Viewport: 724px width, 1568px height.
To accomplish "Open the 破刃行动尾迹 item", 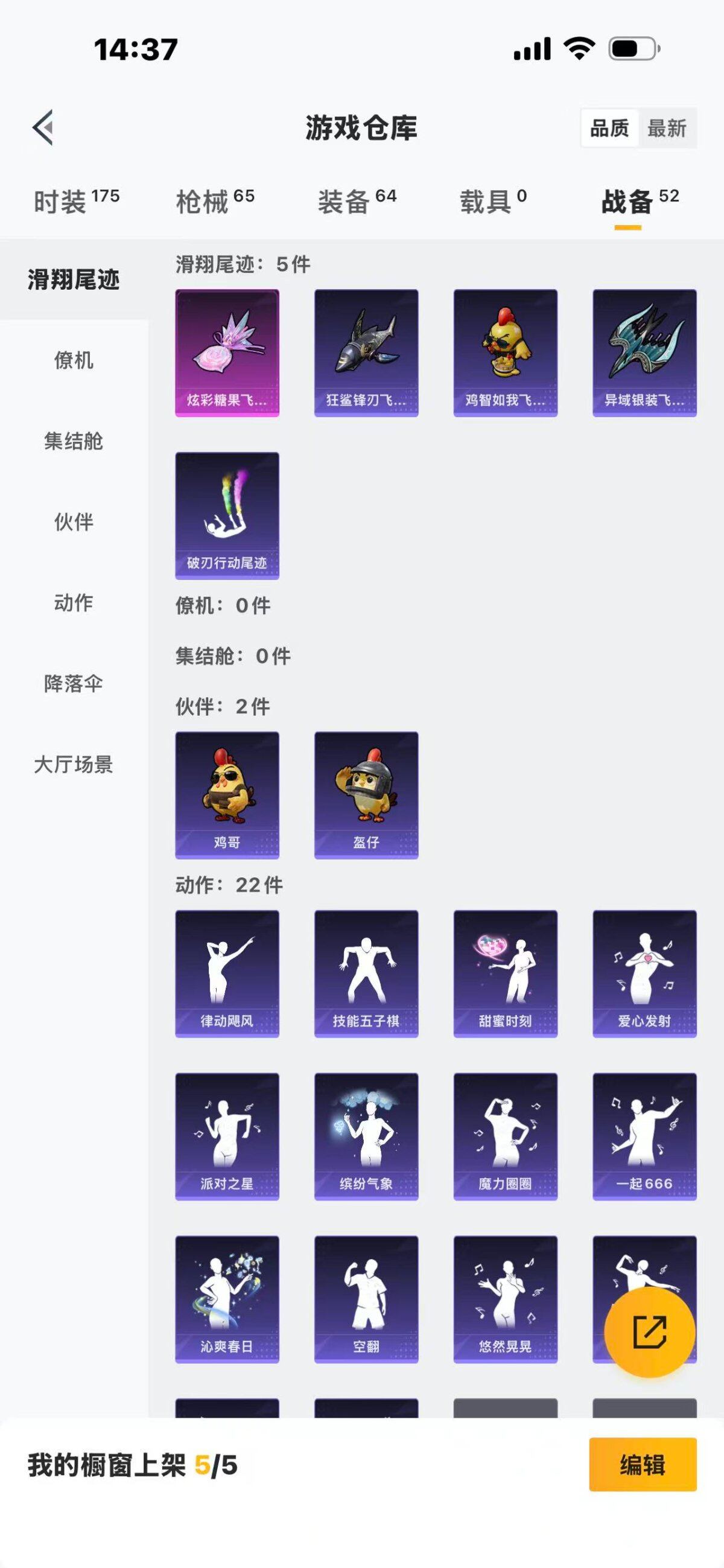I will pyautogui.click(x=227, y=515).
